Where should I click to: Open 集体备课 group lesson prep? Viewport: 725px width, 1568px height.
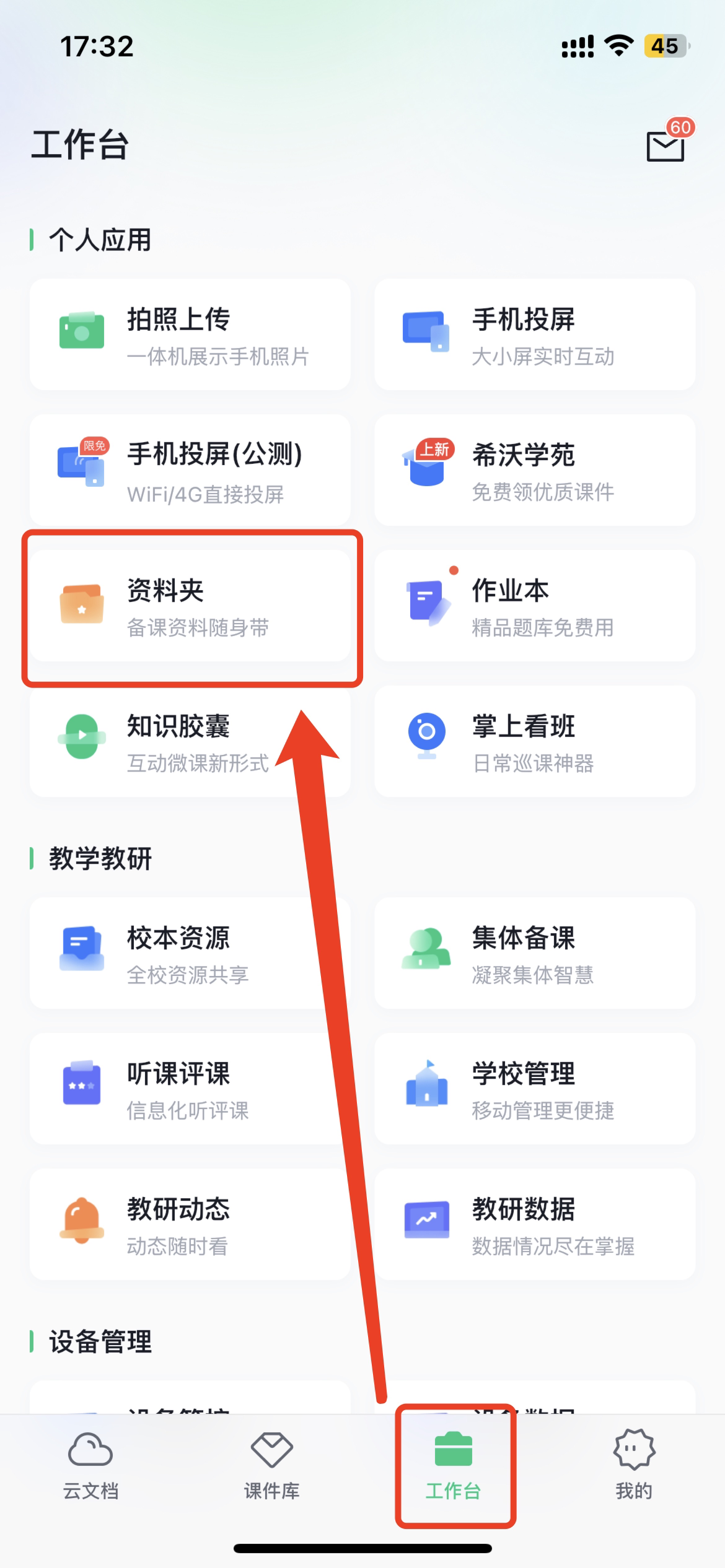coord(534,954)
